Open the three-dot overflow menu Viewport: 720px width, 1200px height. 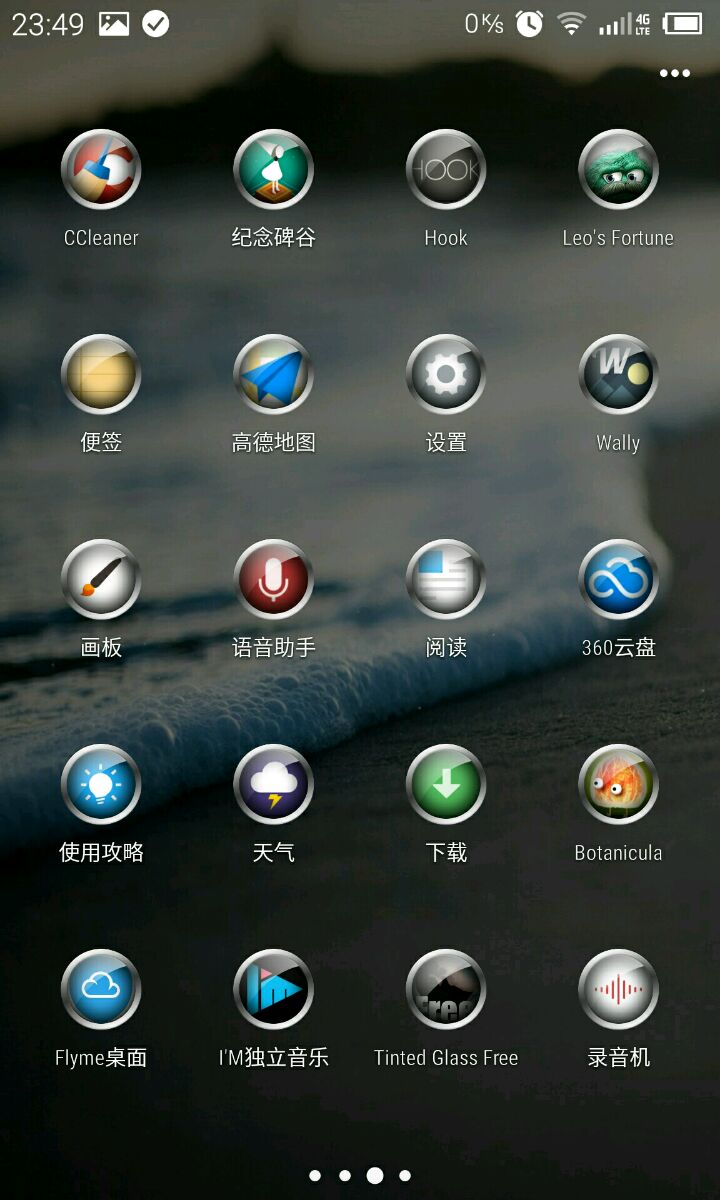(674, 73)
